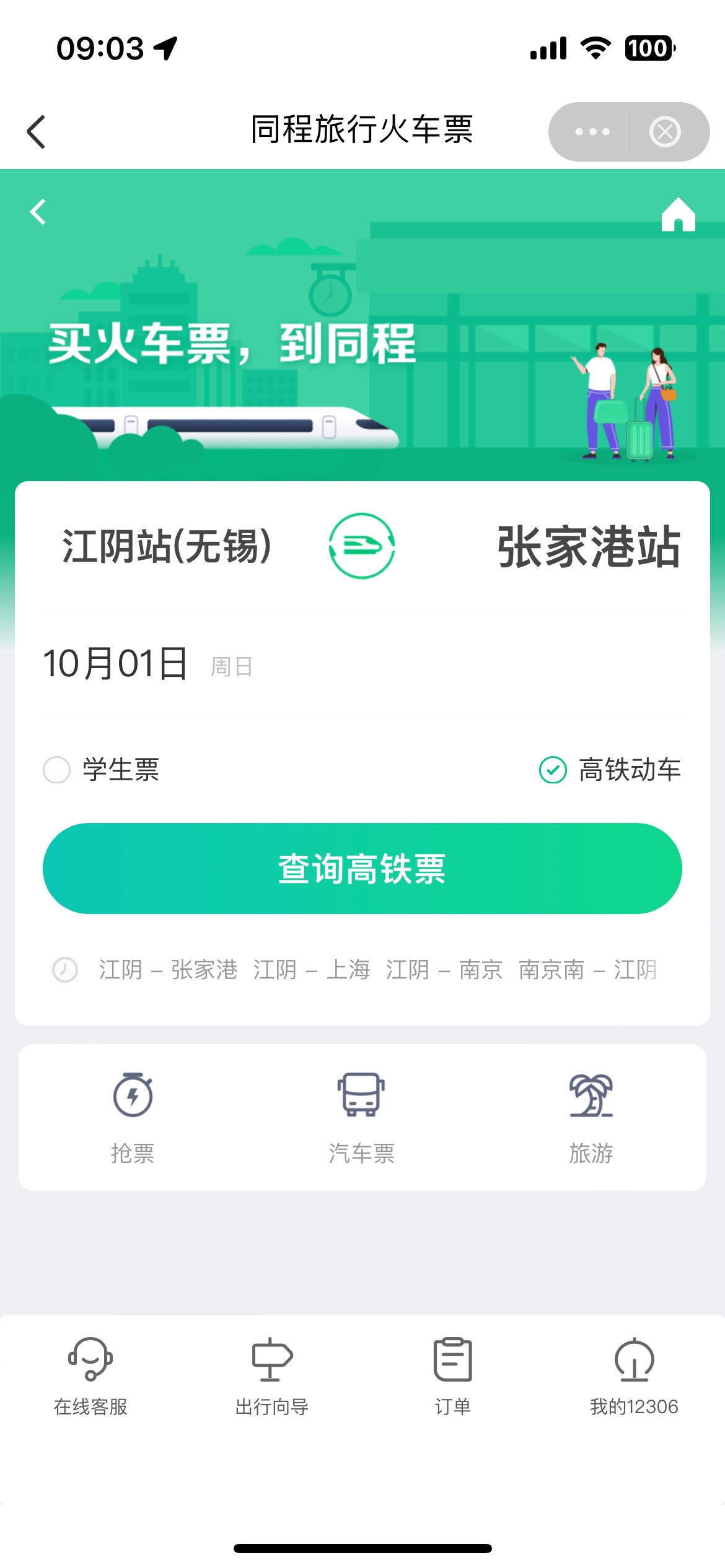Open the mini program more options menu
The width and height of the screenshot is (725, 1568).
(x=592, y=132)
